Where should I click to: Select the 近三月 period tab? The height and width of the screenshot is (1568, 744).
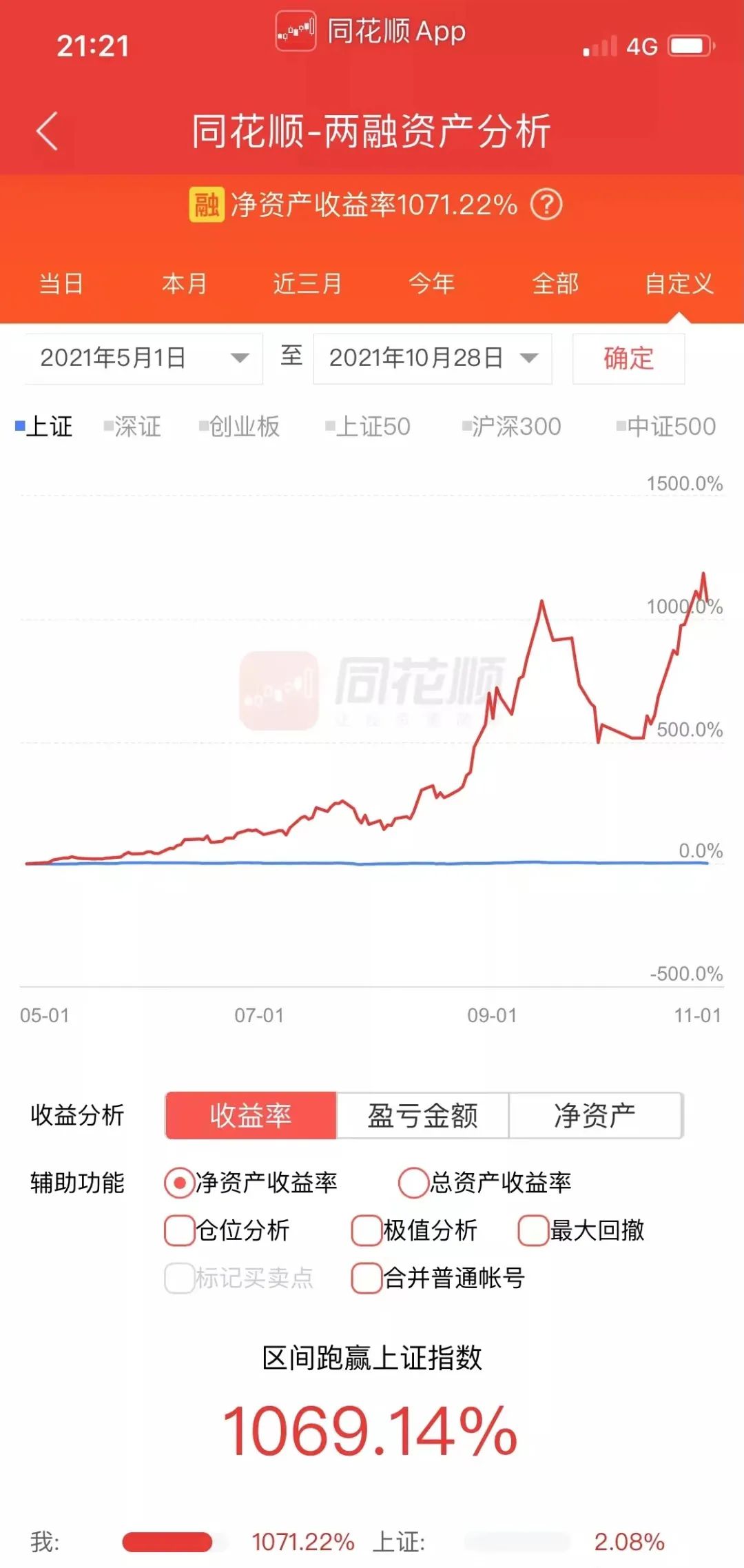pyautogui.click(x=307, y=283)
